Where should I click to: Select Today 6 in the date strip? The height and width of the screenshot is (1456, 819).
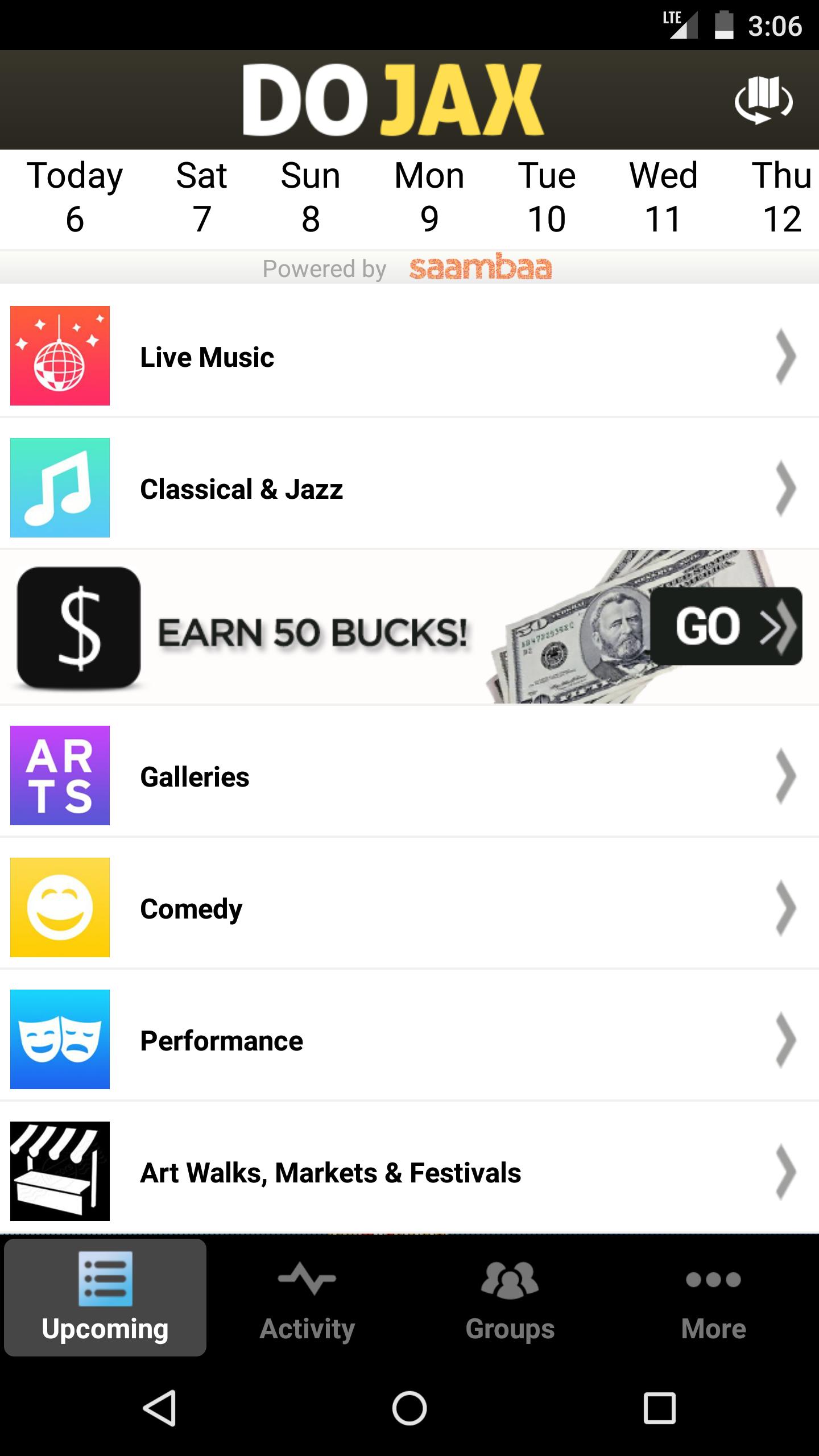click(75, 197)
